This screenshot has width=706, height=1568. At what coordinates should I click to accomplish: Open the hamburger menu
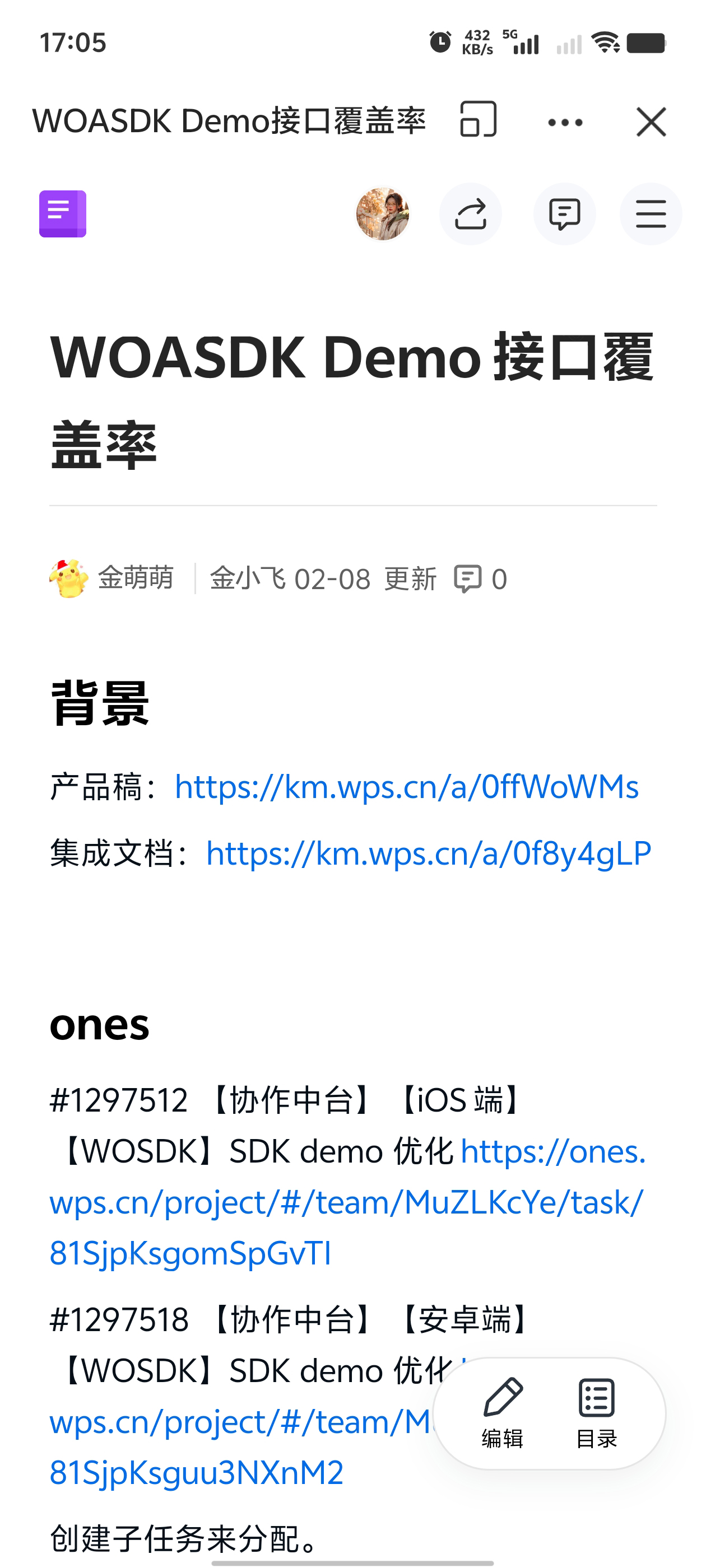650,214
